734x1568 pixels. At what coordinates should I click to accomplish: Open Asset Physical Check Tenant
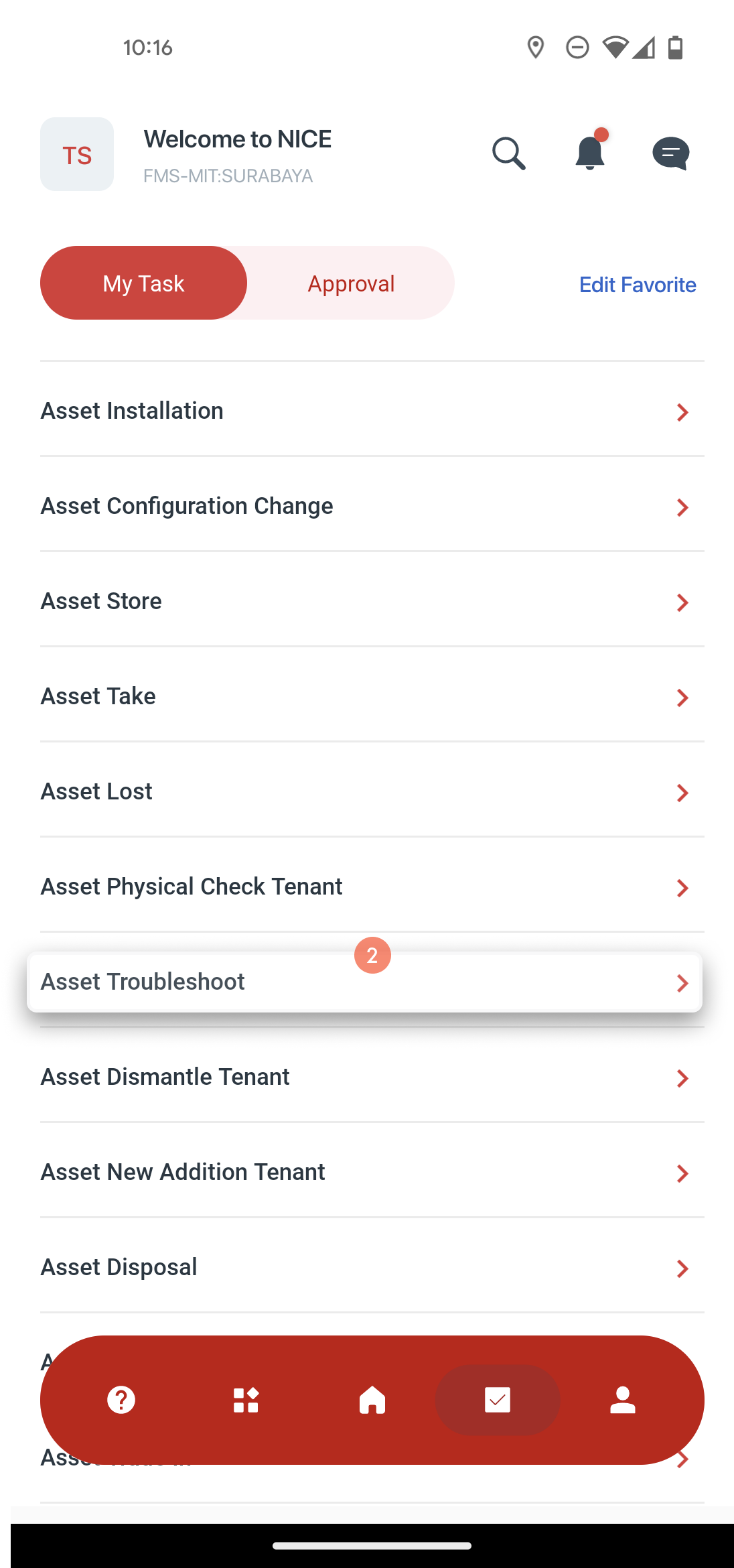point(372,886)
